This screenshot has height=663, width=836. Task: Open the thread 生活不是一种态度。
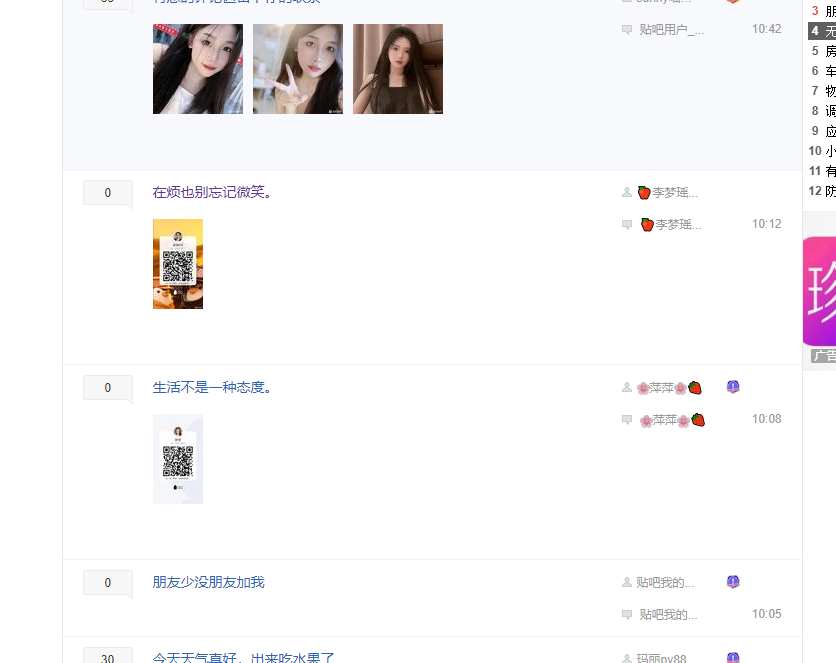click(212, 387)
